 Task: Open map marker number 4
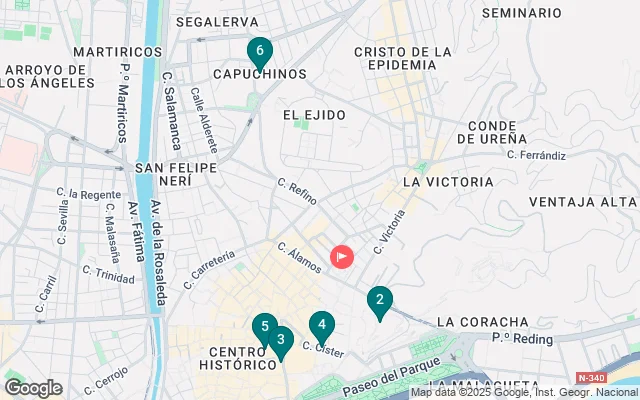[321, 325]
